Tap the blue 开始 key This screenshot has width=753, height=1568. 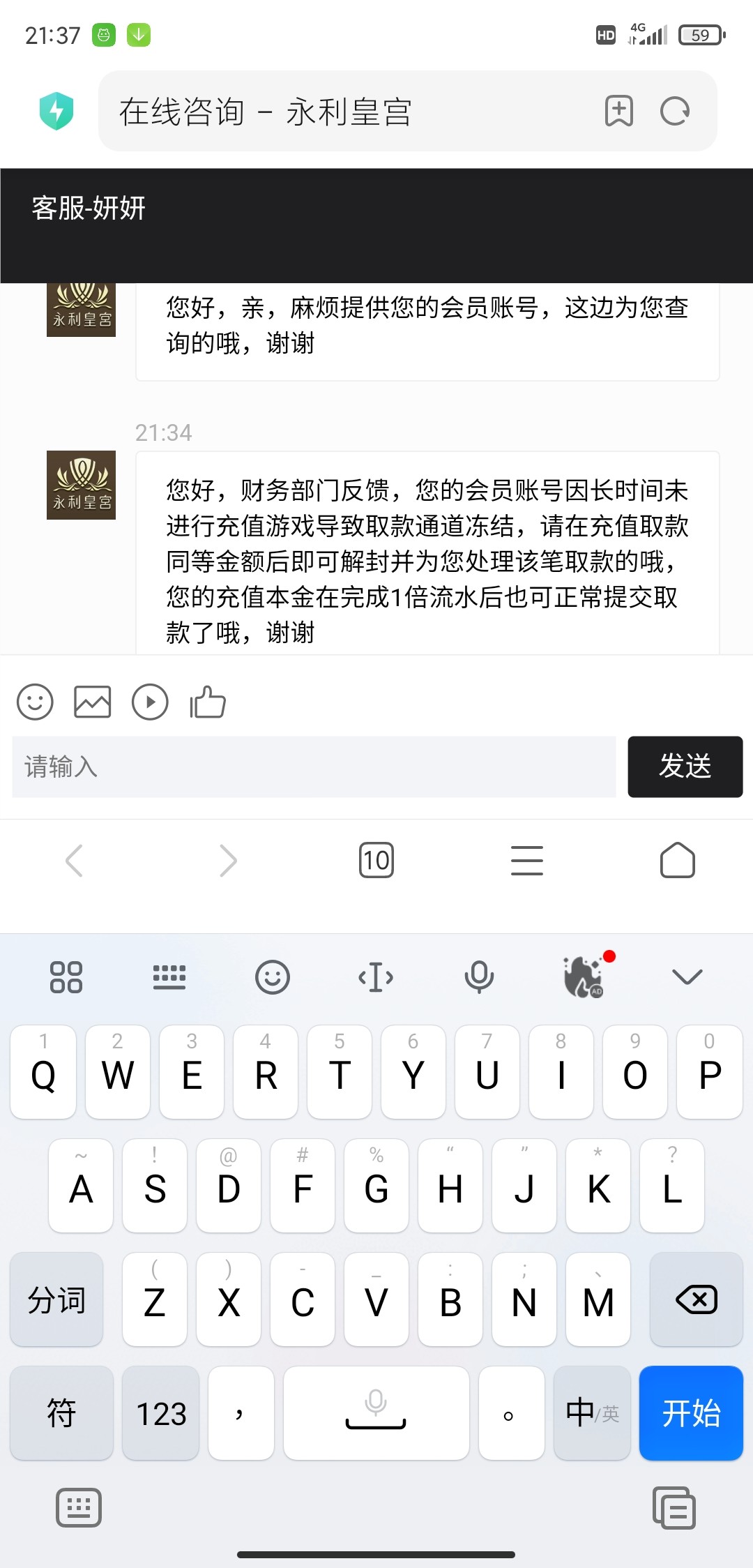(691, 1413)
